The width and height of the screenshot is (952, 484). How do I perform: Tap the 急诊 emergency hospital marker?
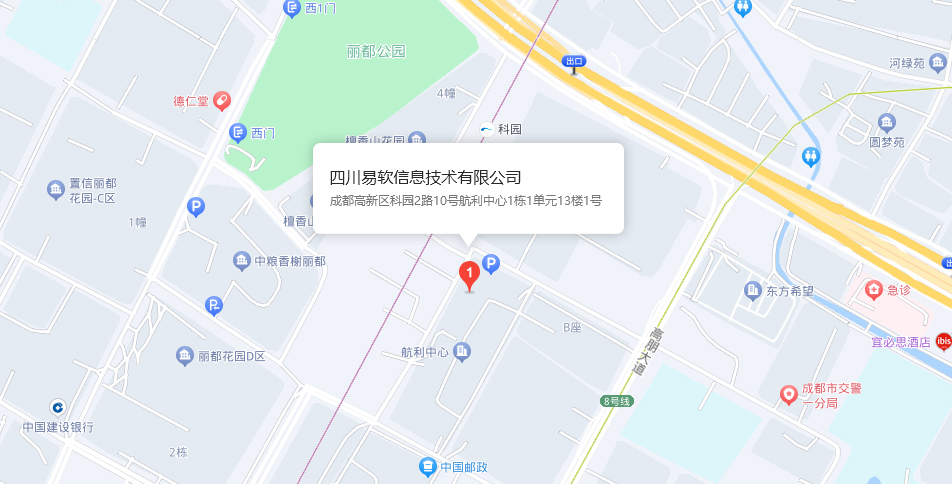(x=874, y=290)
